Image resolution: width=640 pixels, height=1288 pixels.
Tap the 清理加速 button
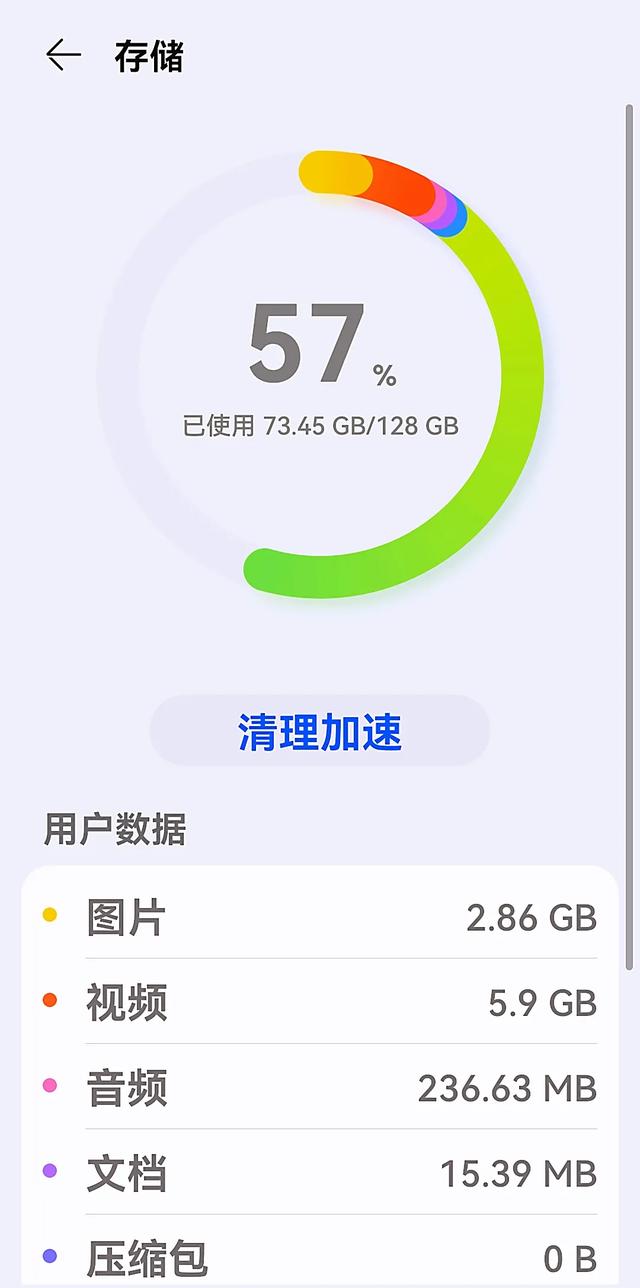320,731
